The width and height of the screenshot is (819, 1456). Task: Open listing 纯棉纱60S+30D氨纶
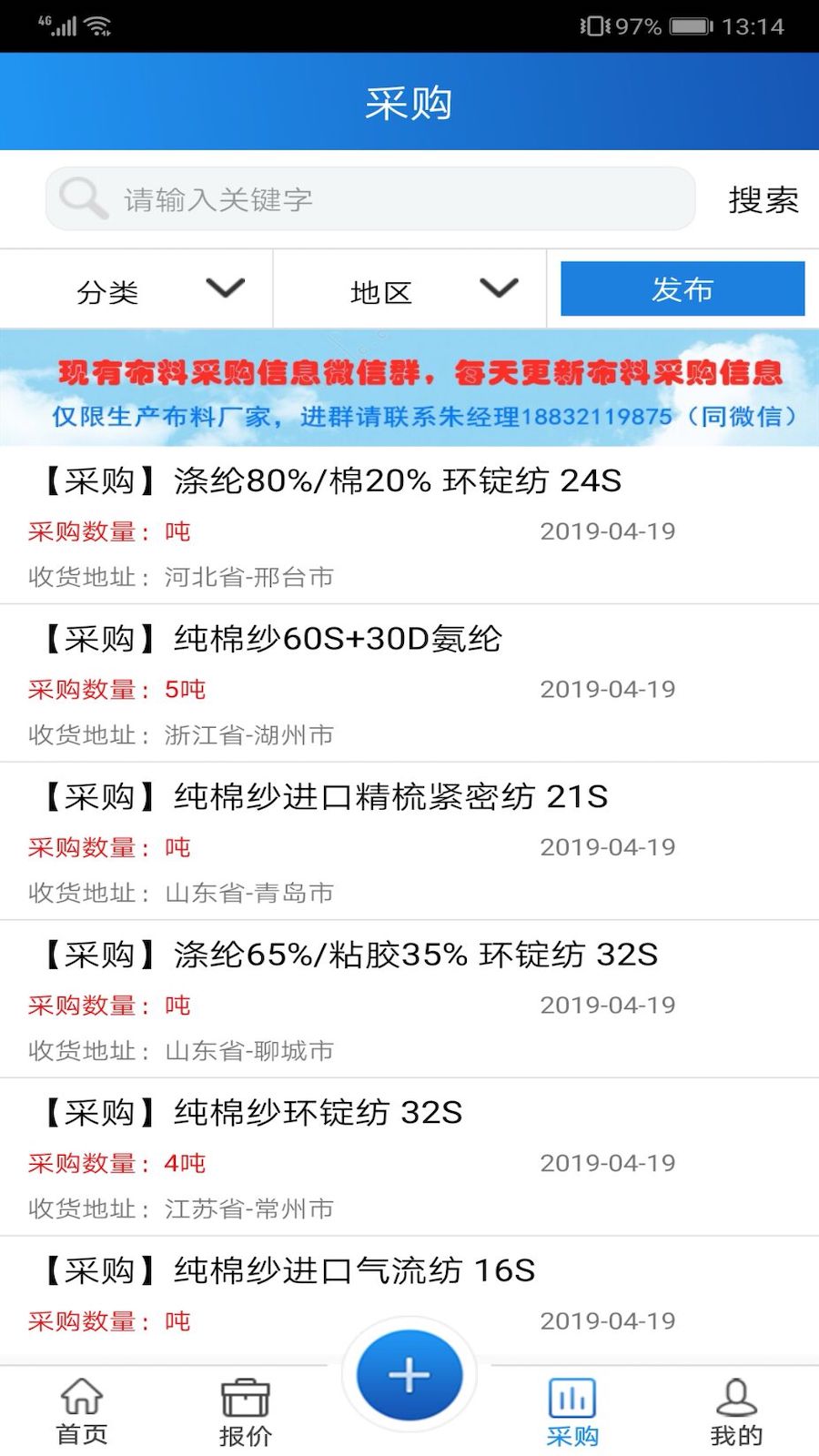[409, 682]
